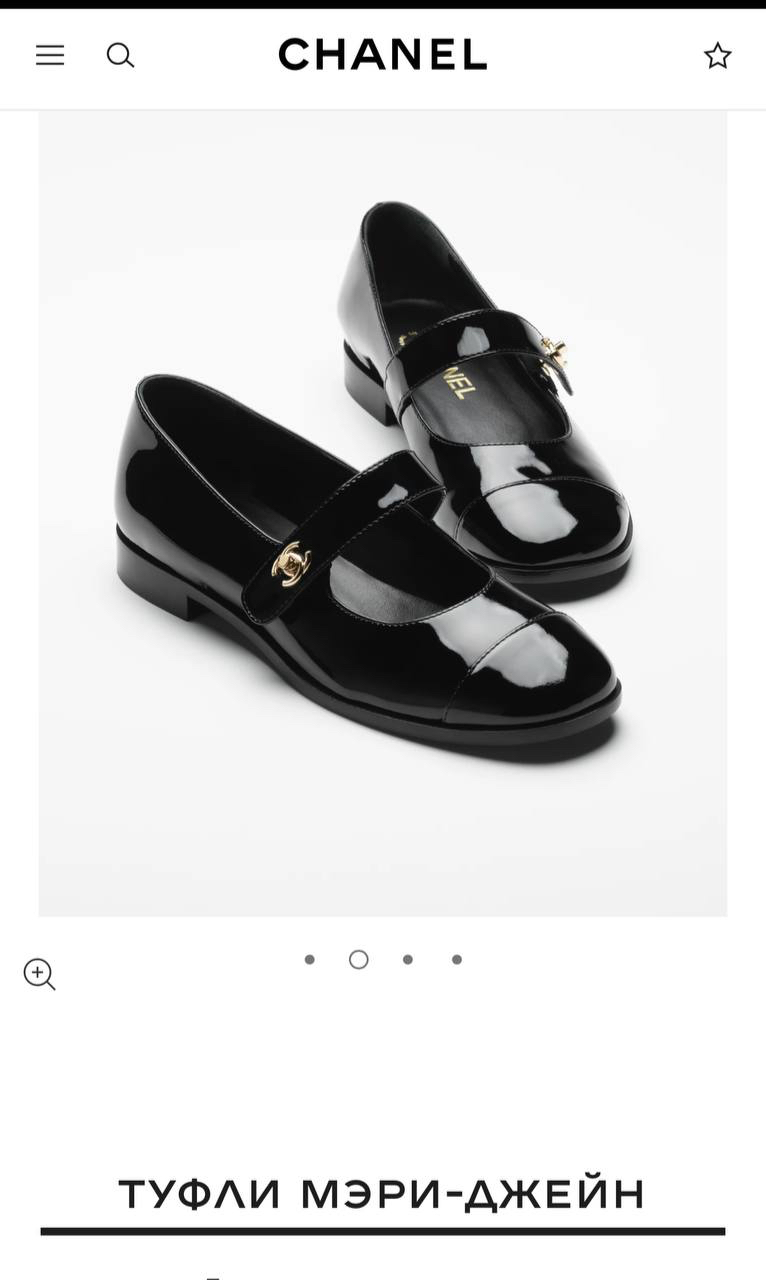Open the black patent shoes photo
The width and height of the screenshot is (766, 1280).
[x=383, y=513]
